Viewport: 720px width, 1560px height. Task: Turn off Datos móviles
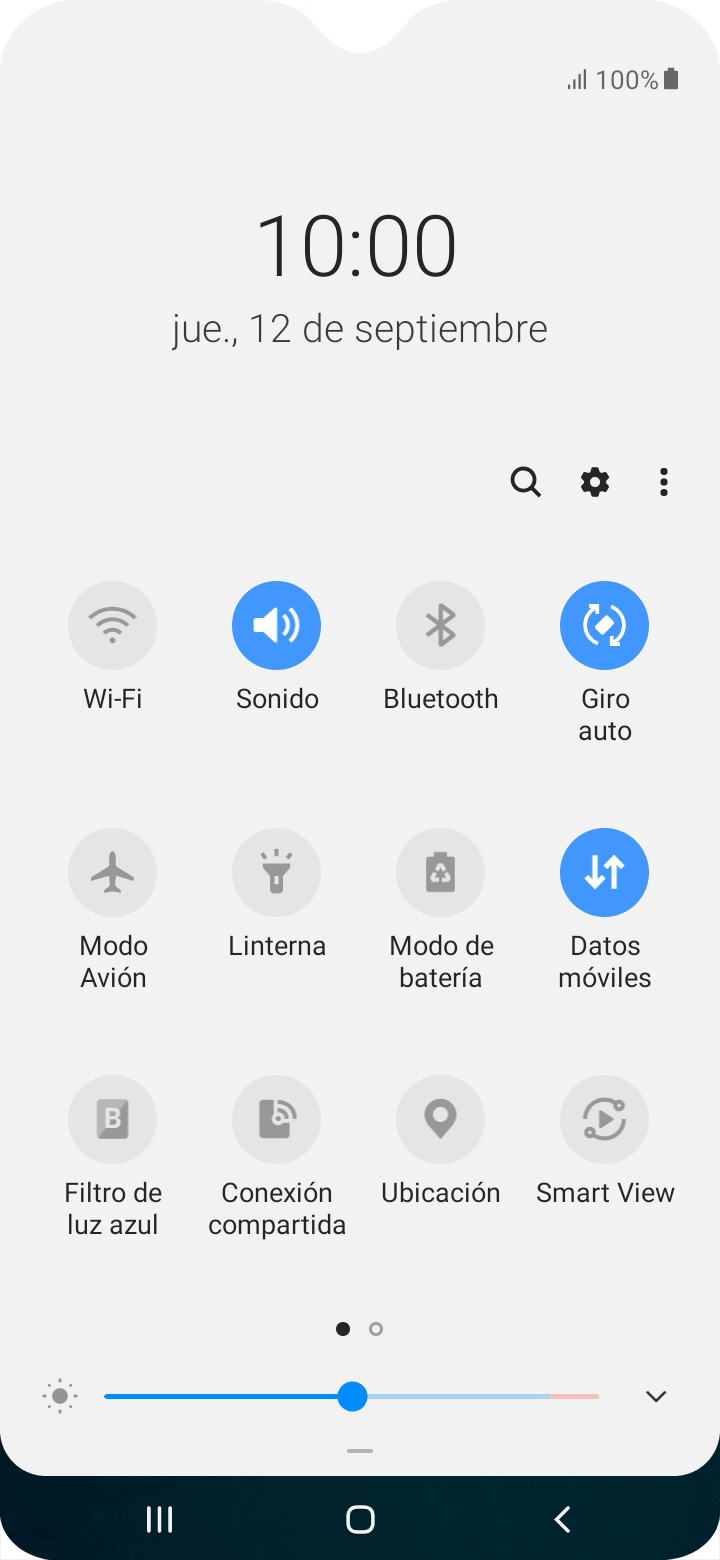(x=604, y=872)
